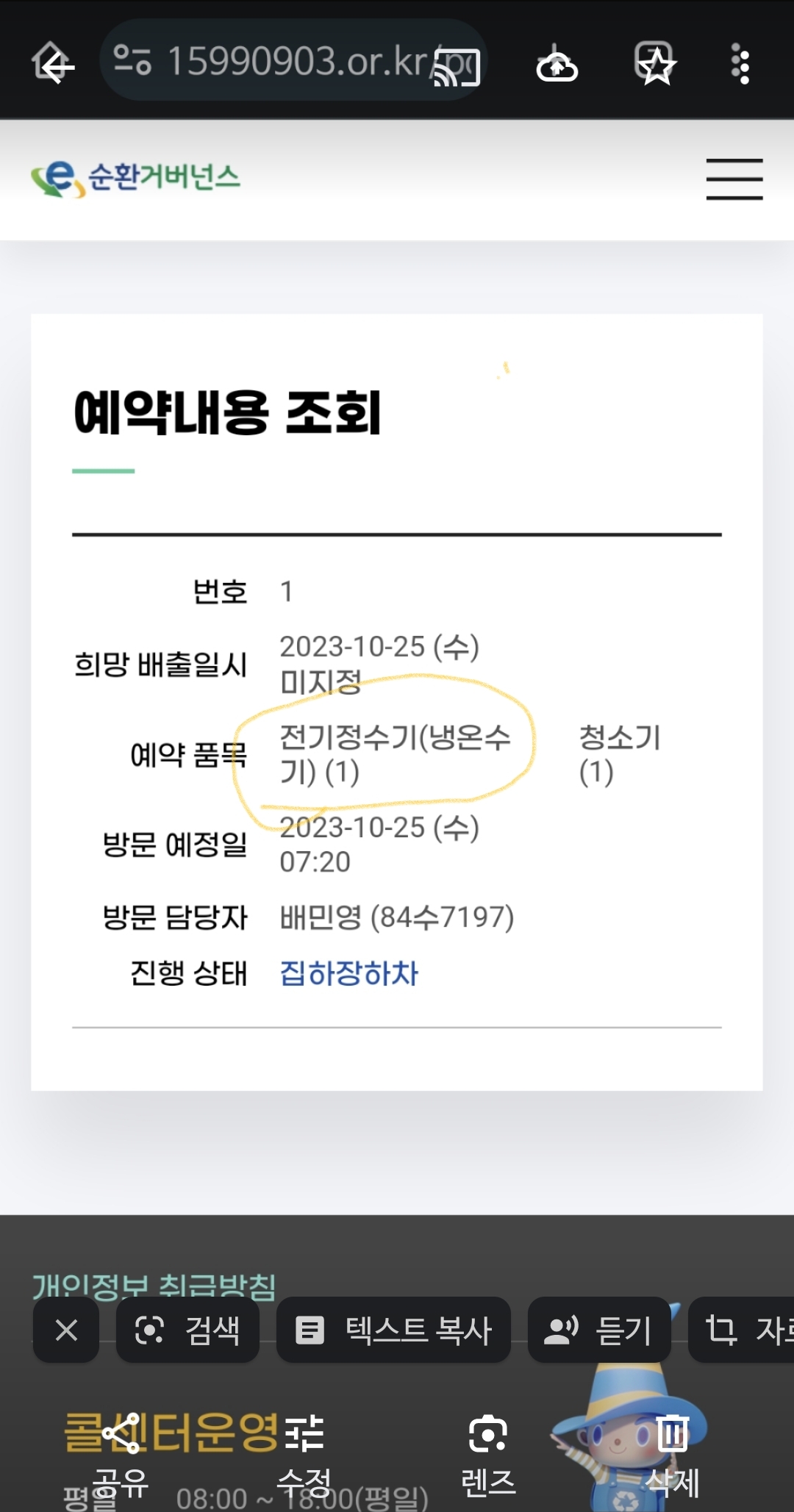Dismiss the suggestion chips row
This screenshot has width=794, height=1512.
coord(66,1330)
